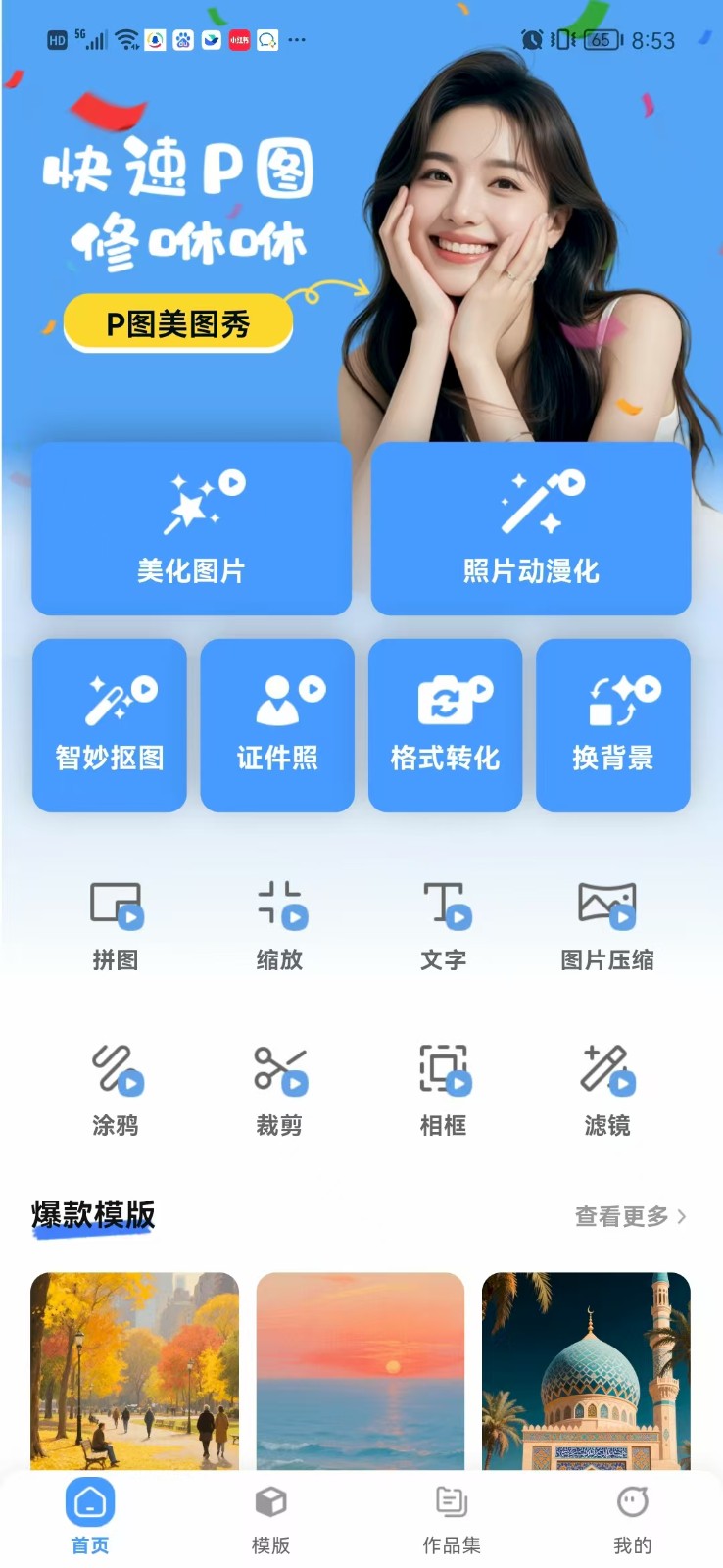Viewport: 723px width, 1568px height.
Task: Select the 裁剪 crop tool
Action: (280, 1088)
